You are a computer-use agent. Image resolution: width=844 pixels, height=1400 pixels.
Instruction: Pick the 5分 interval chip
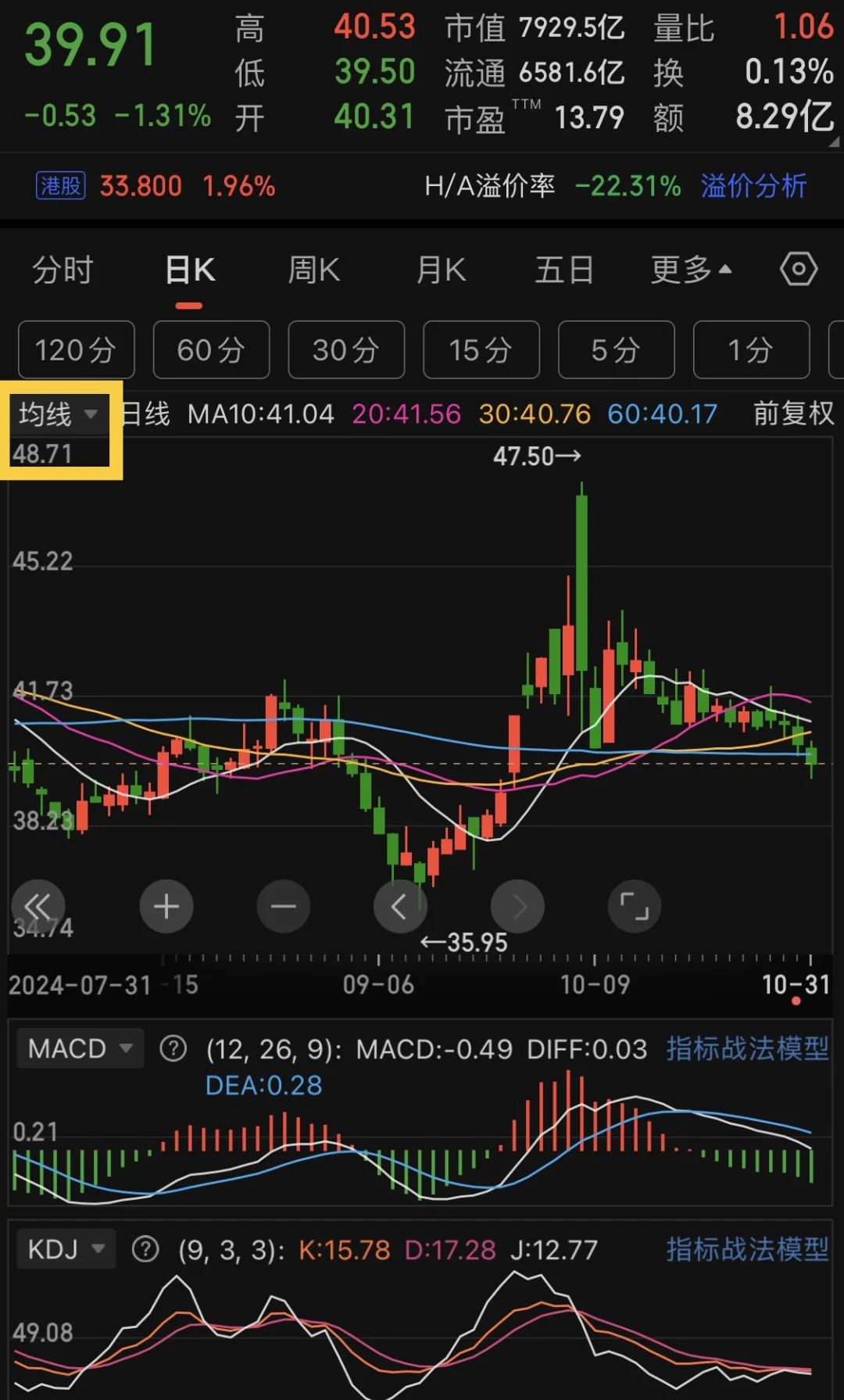[616, 350]
